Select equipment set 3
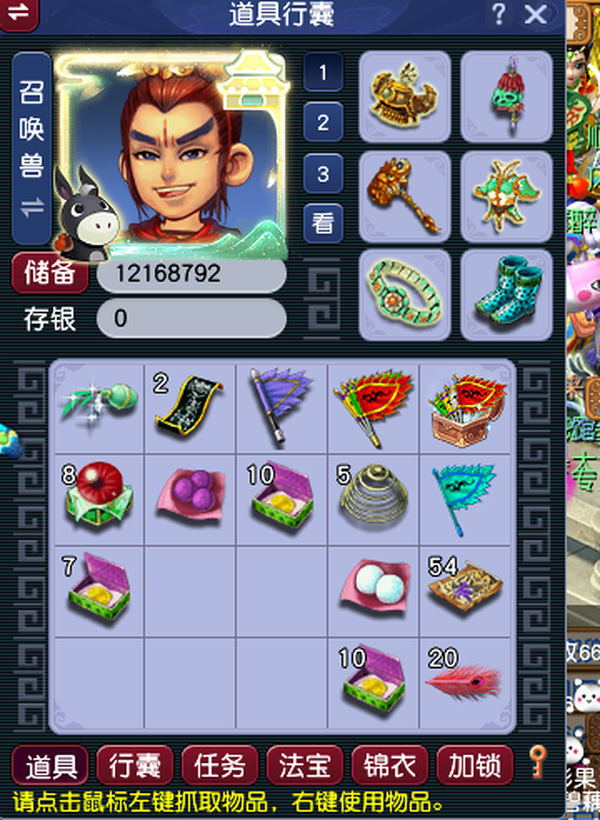Image resolution: width=600 pixels, height=820 pixels. (323, 174)
